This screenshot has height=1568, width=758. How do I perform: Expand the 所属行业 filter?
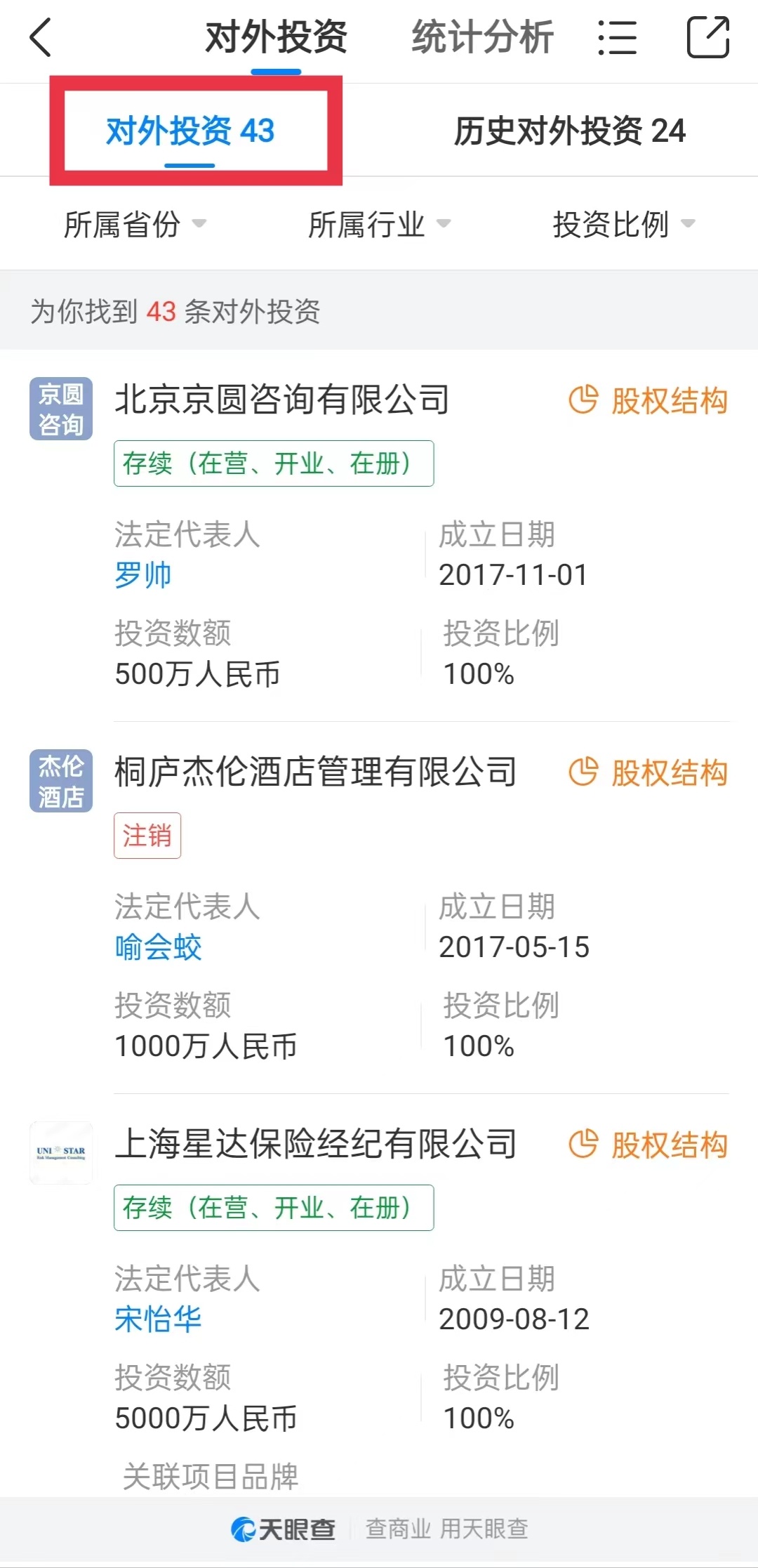point(379,225)
